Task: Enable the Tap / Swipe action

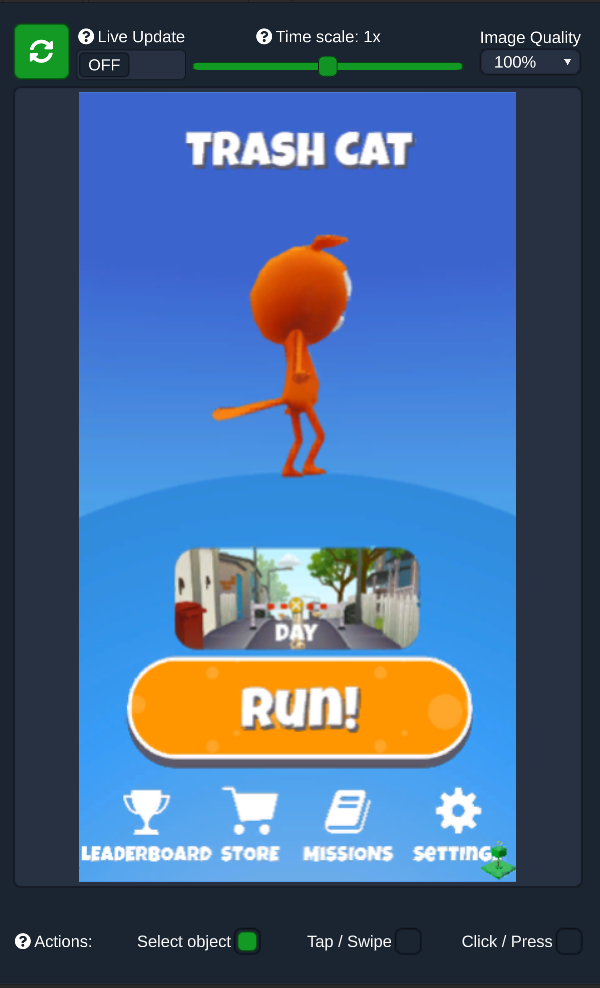Action: point(408,941)
